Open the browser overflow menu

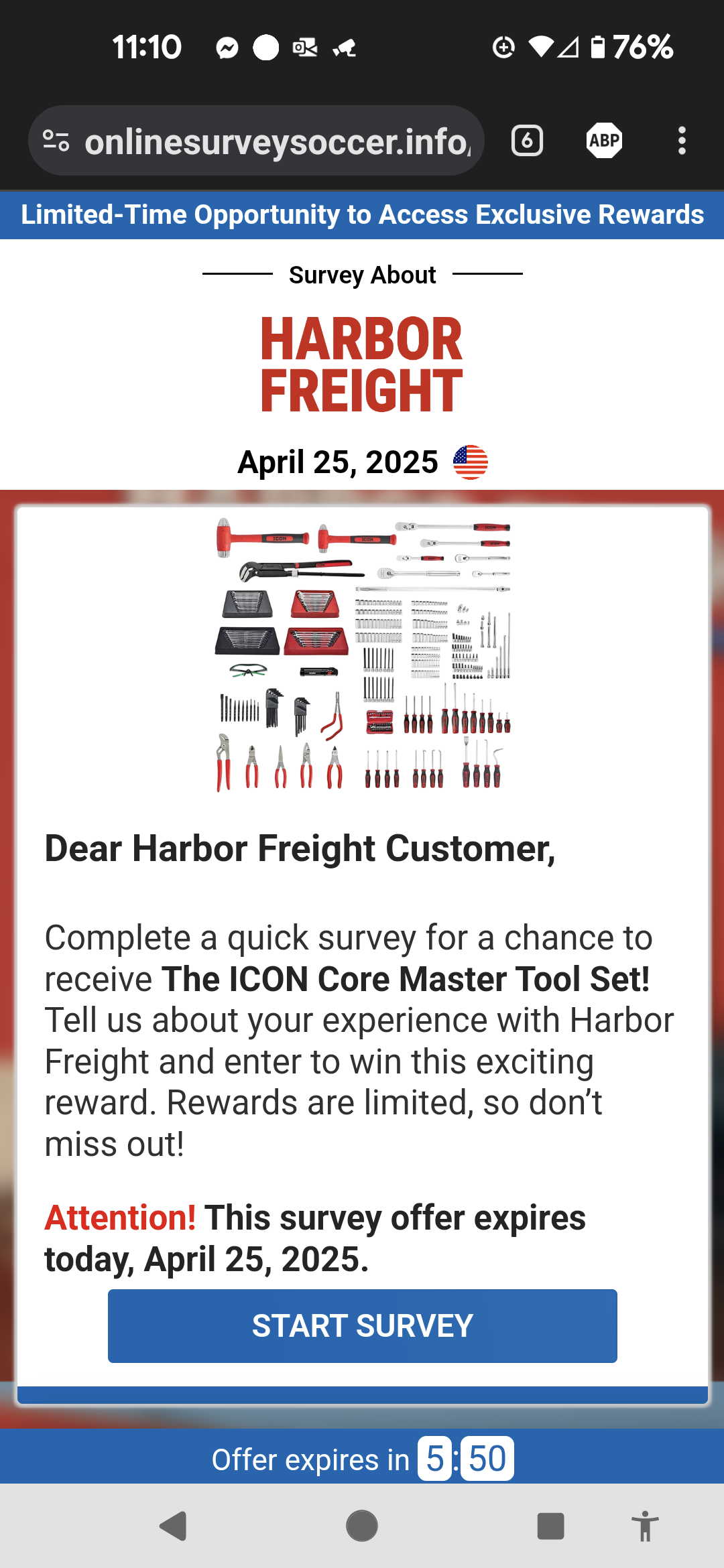pos(682,141)
